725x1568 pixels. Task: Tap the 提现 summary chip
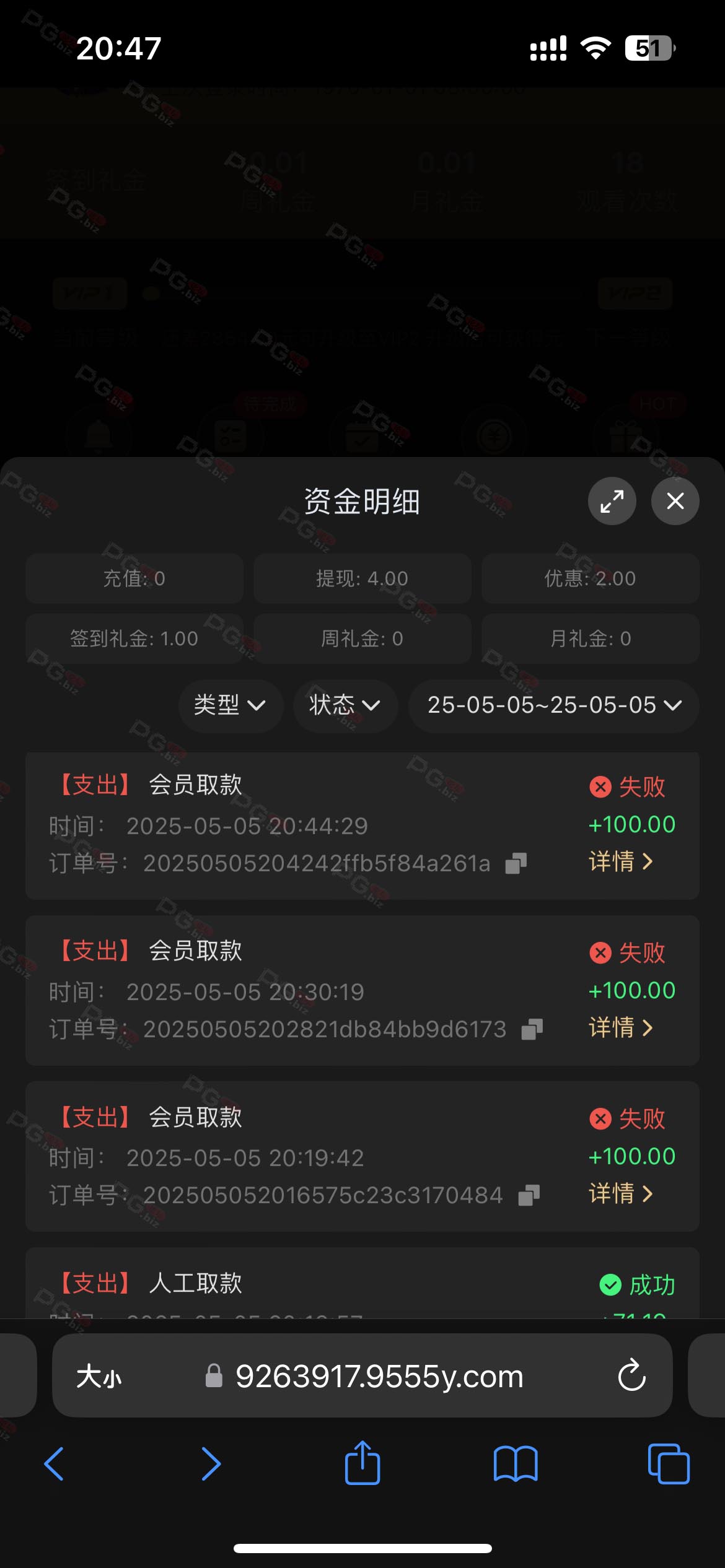pyautogui.click(x=362, y=578)
